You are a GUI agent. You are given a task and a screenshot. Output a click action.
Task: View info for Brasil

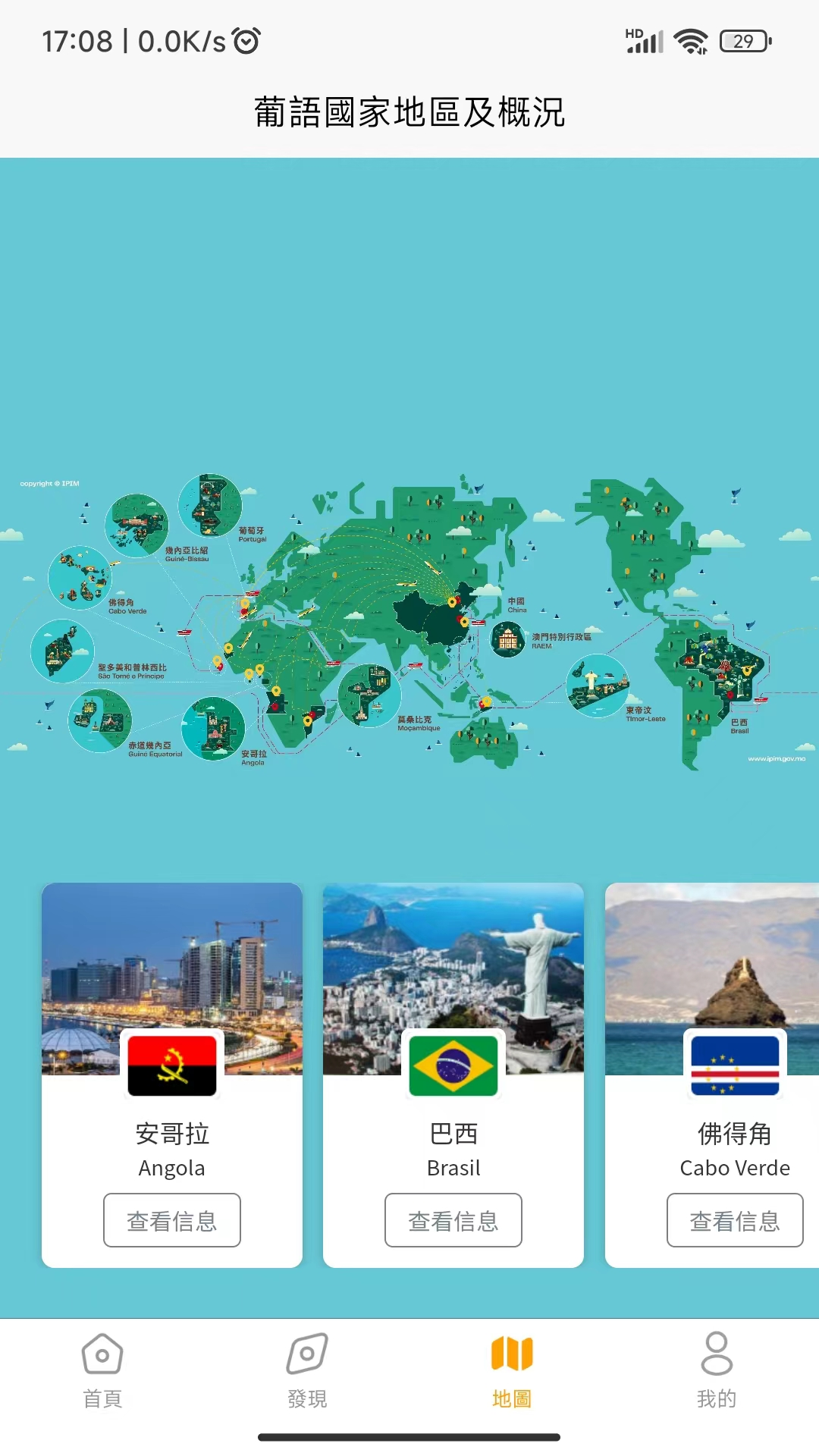pos(453,1220)
